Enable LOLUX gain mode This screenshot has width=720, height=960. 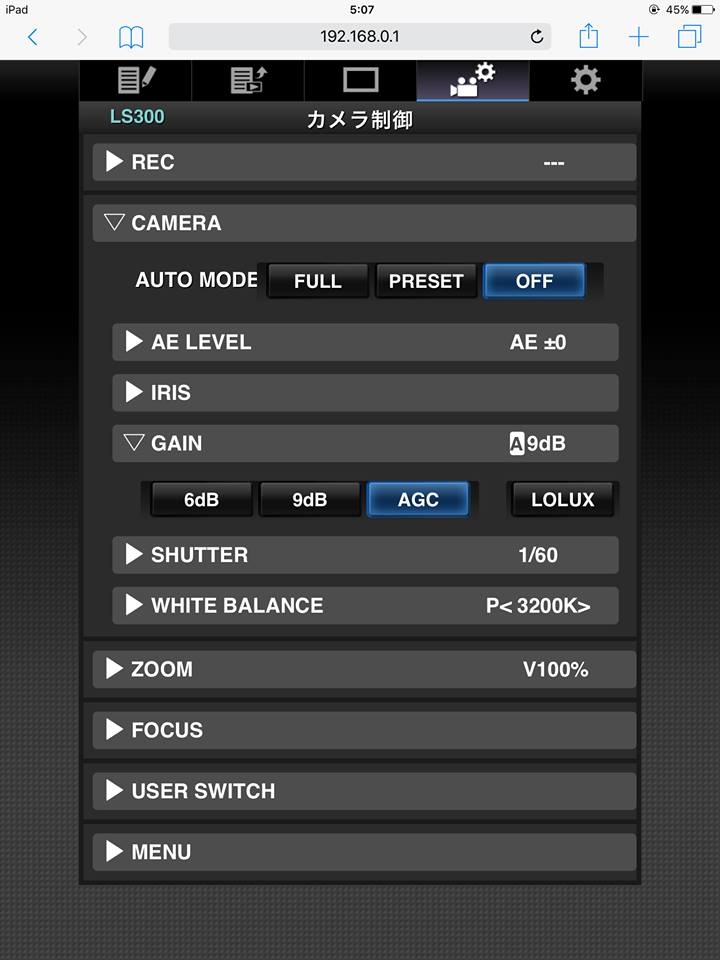coord(562,499)
